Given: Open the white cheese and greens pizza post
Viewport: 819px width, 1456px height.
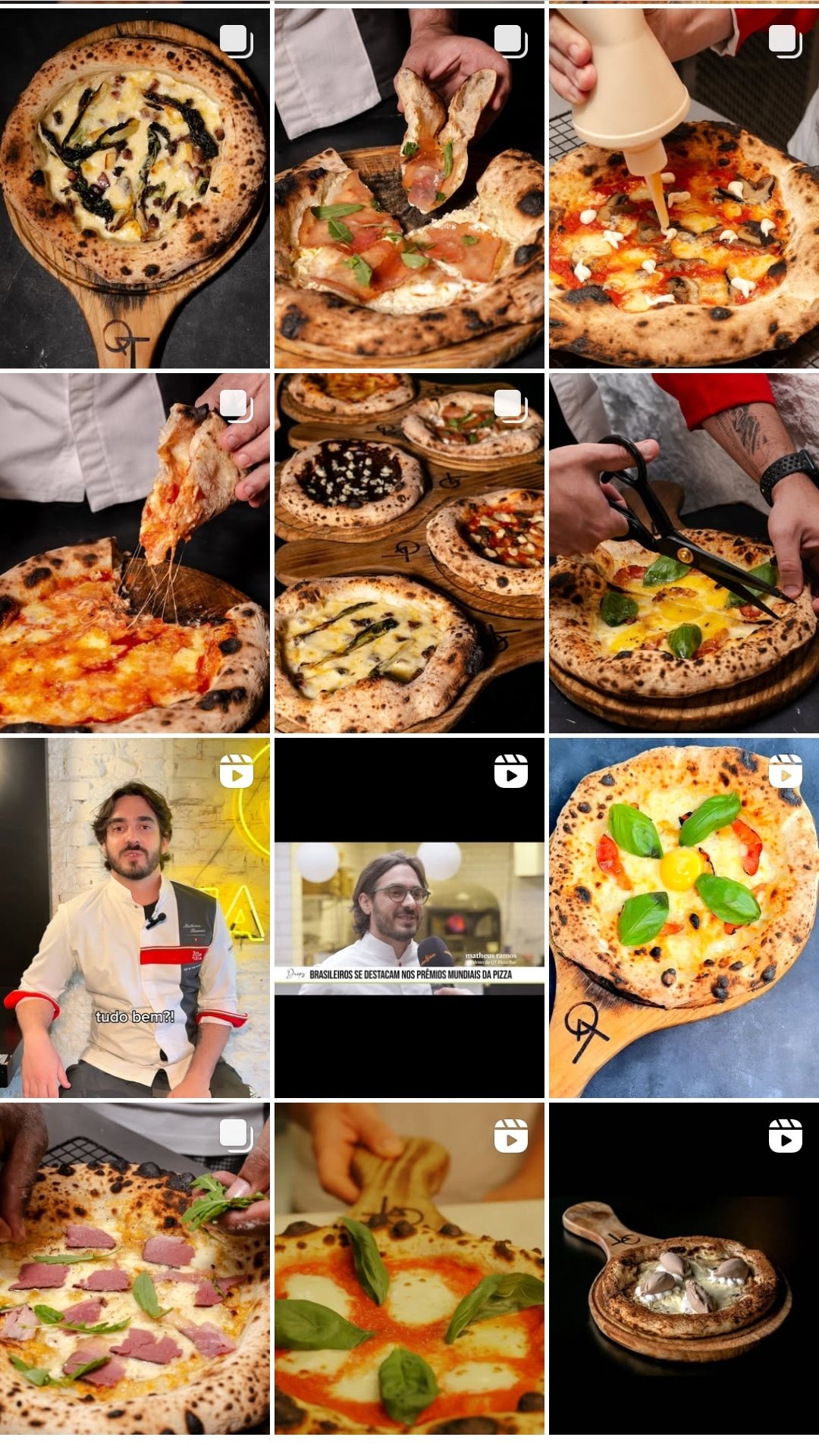Looking at the screenshot, I should coord(135,188).
